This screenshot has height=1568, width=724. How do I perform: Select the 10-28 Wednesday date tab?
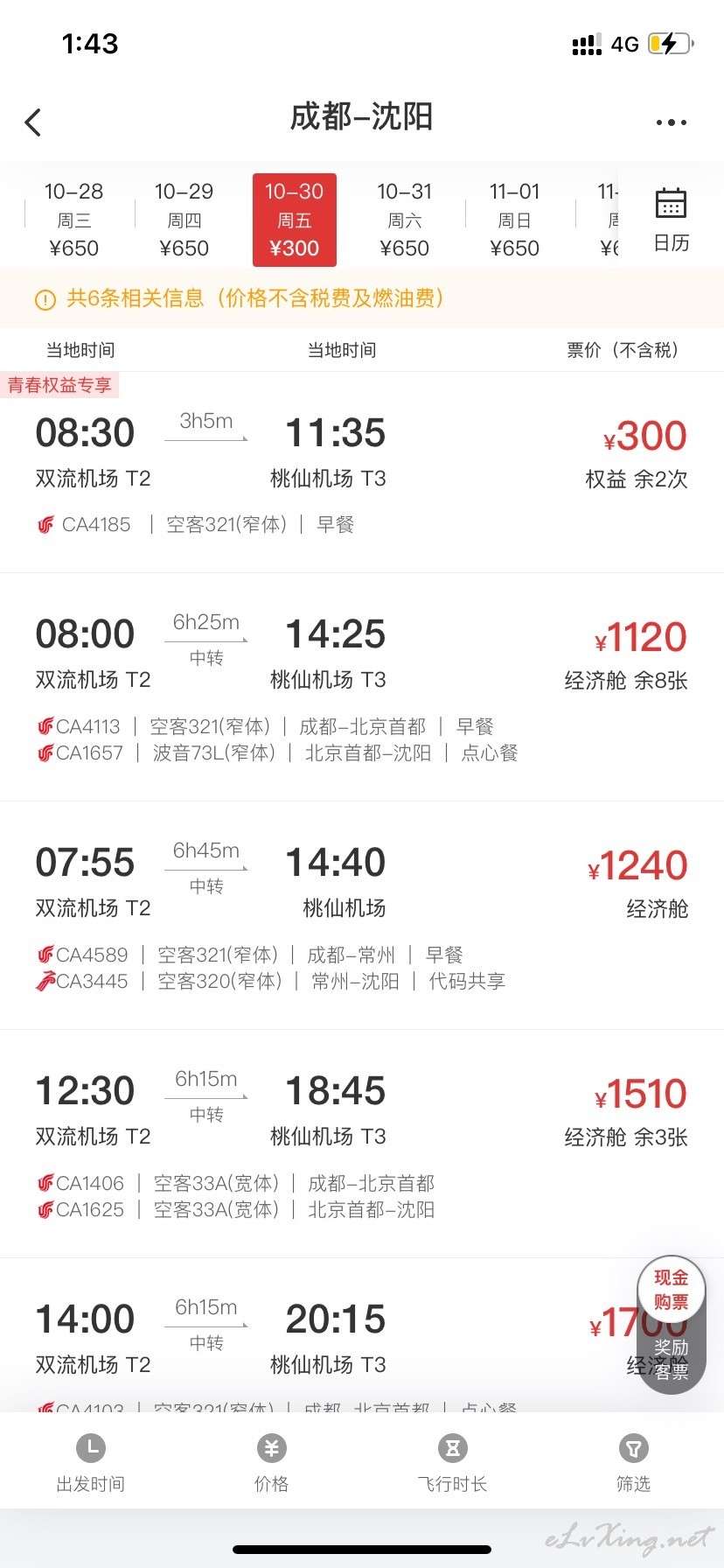74,220
